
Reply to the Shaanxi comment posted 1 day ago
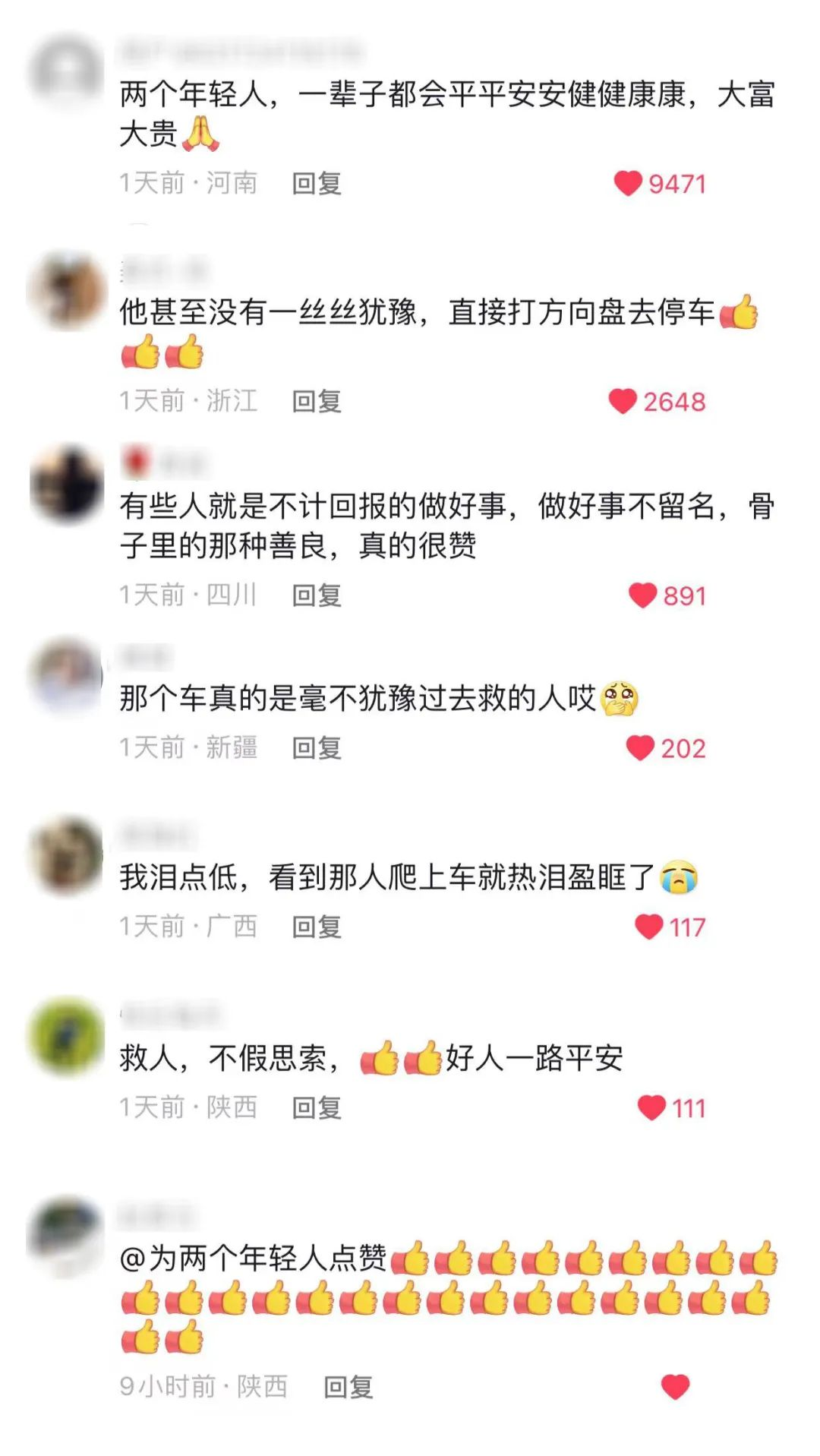coord(317,1107)
